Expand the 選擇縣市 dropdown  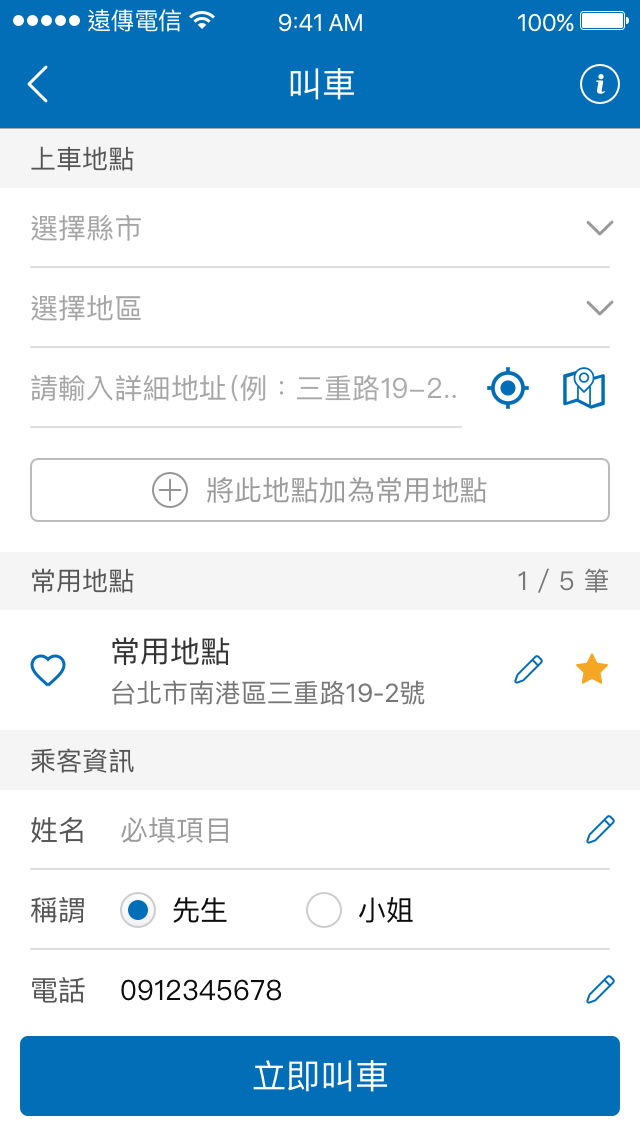320,228
